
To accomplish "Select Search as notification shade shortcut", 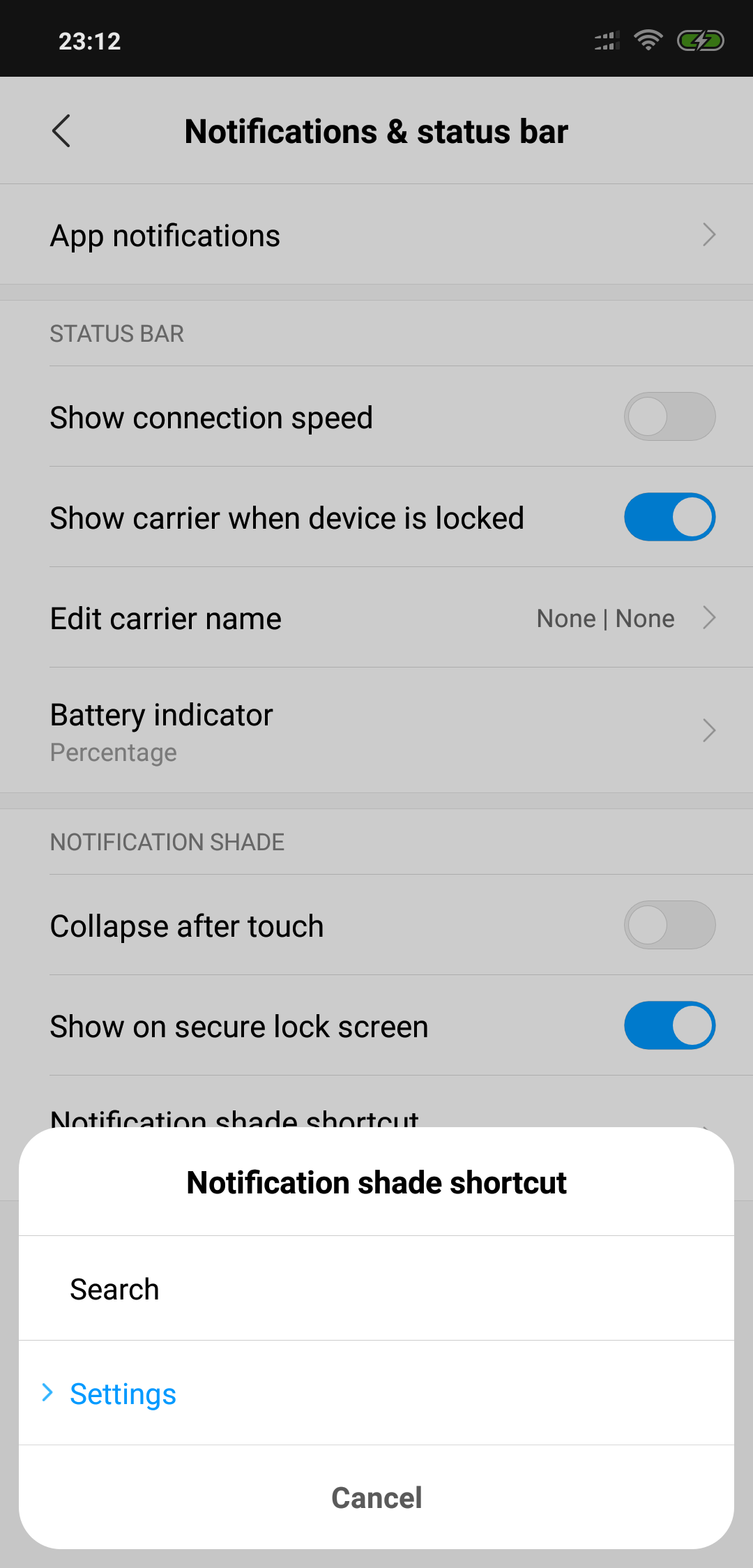I will tap(376, 1288).
